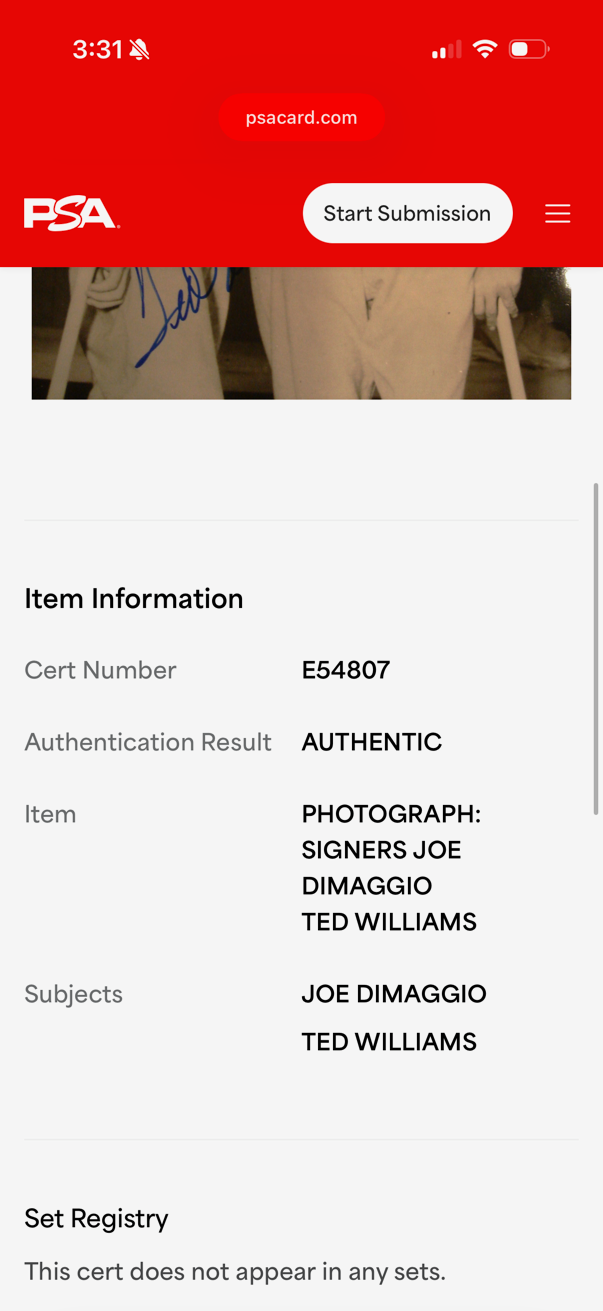This screenshot has width=603, height=1311.
Task: Open the signed photograph image
Action: pyautogui.click(x=301, y=333)
